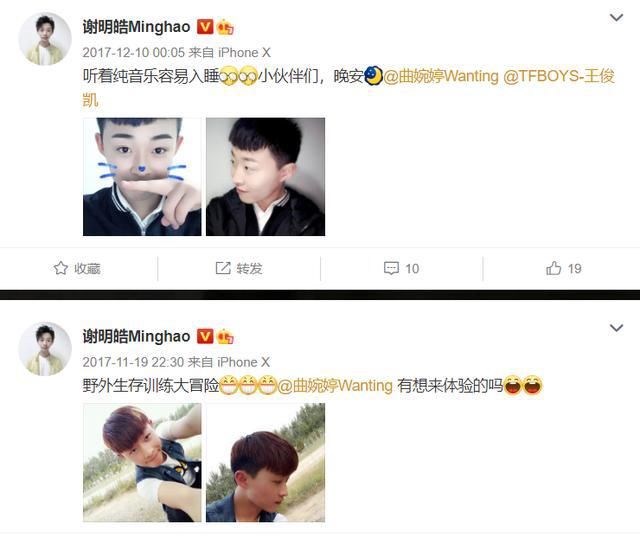The width and height of the screenshot is (640, 537).
Task: Open @曲婉婷Wanting mention in the 野外生存 post
Action: pyautogui.click(x=335, y=386)
